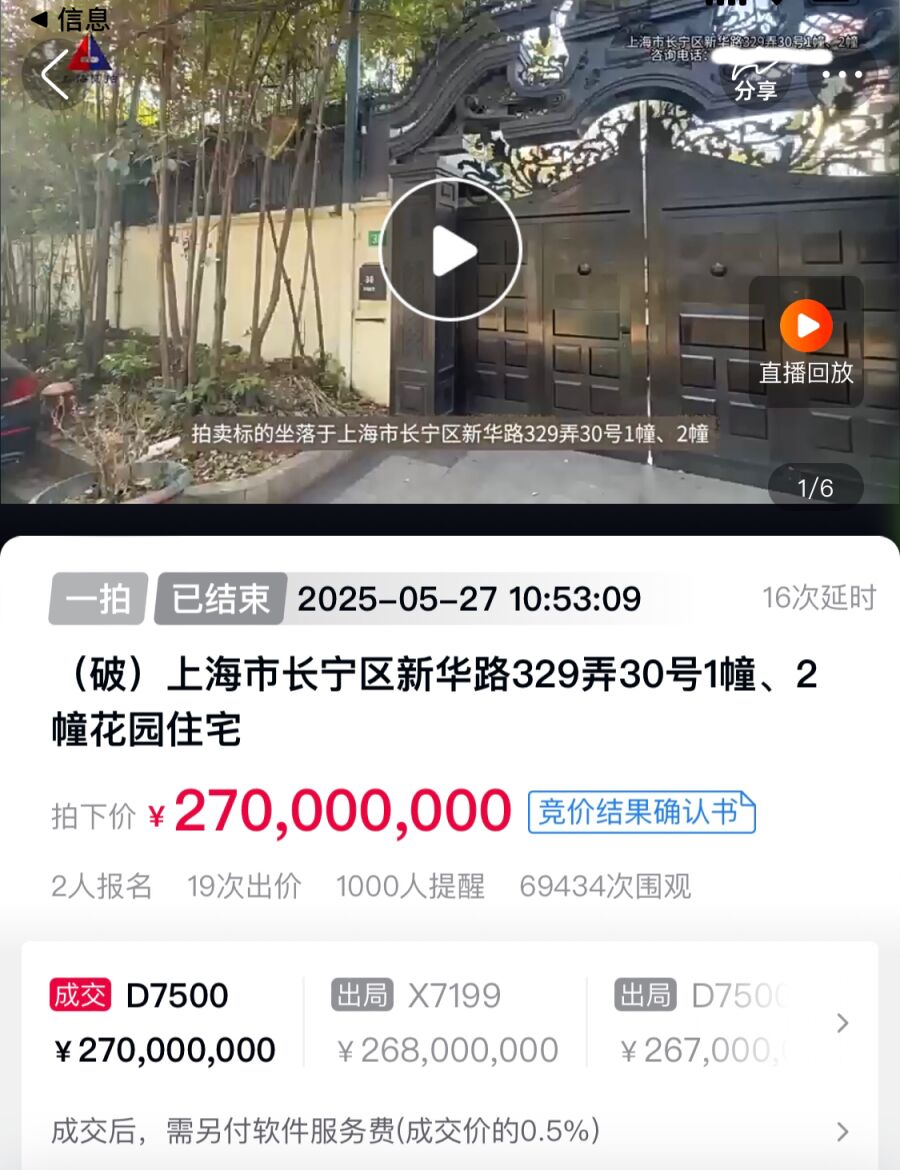
Task: Share this auction listing
Action: click(x=756, y=76)
